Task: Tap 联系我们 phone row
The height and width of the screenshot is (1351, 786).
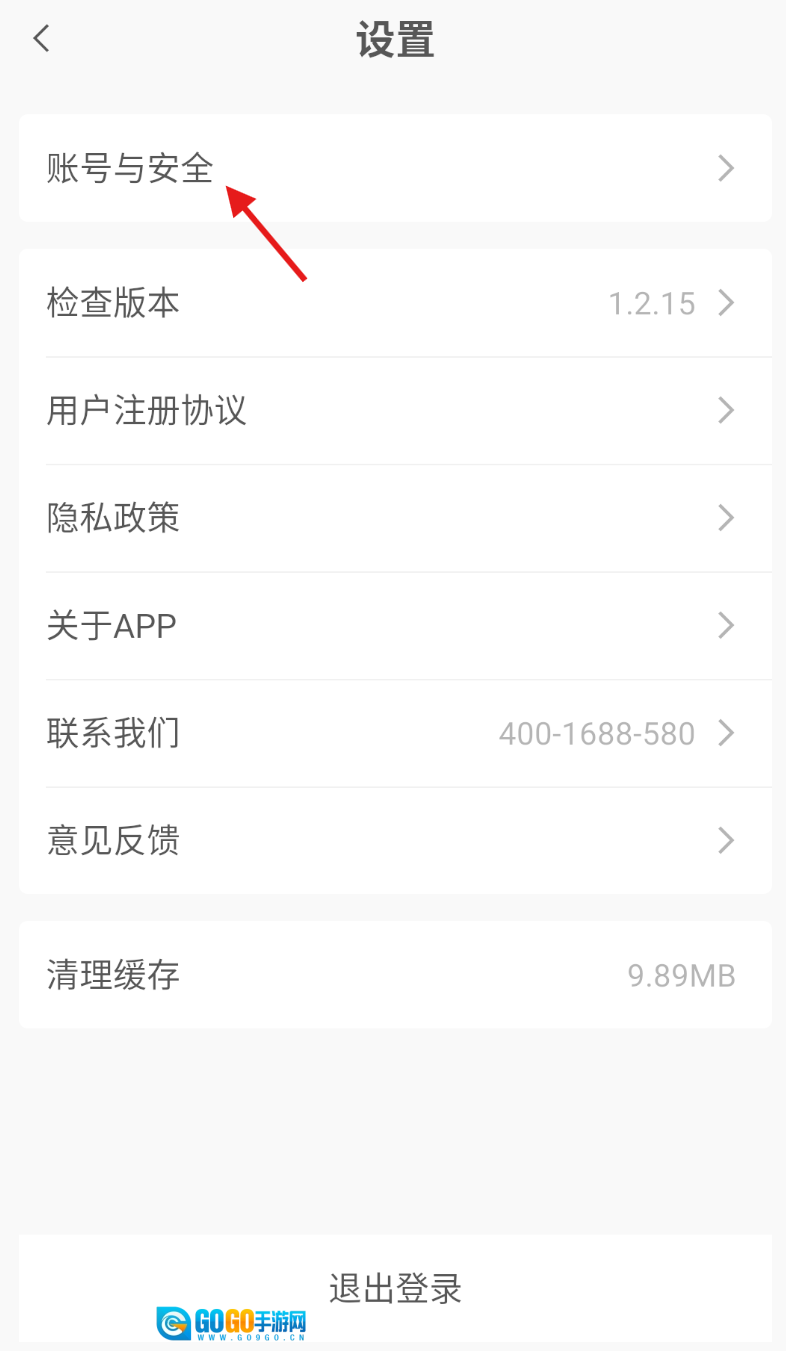Action: pos(394,734)
